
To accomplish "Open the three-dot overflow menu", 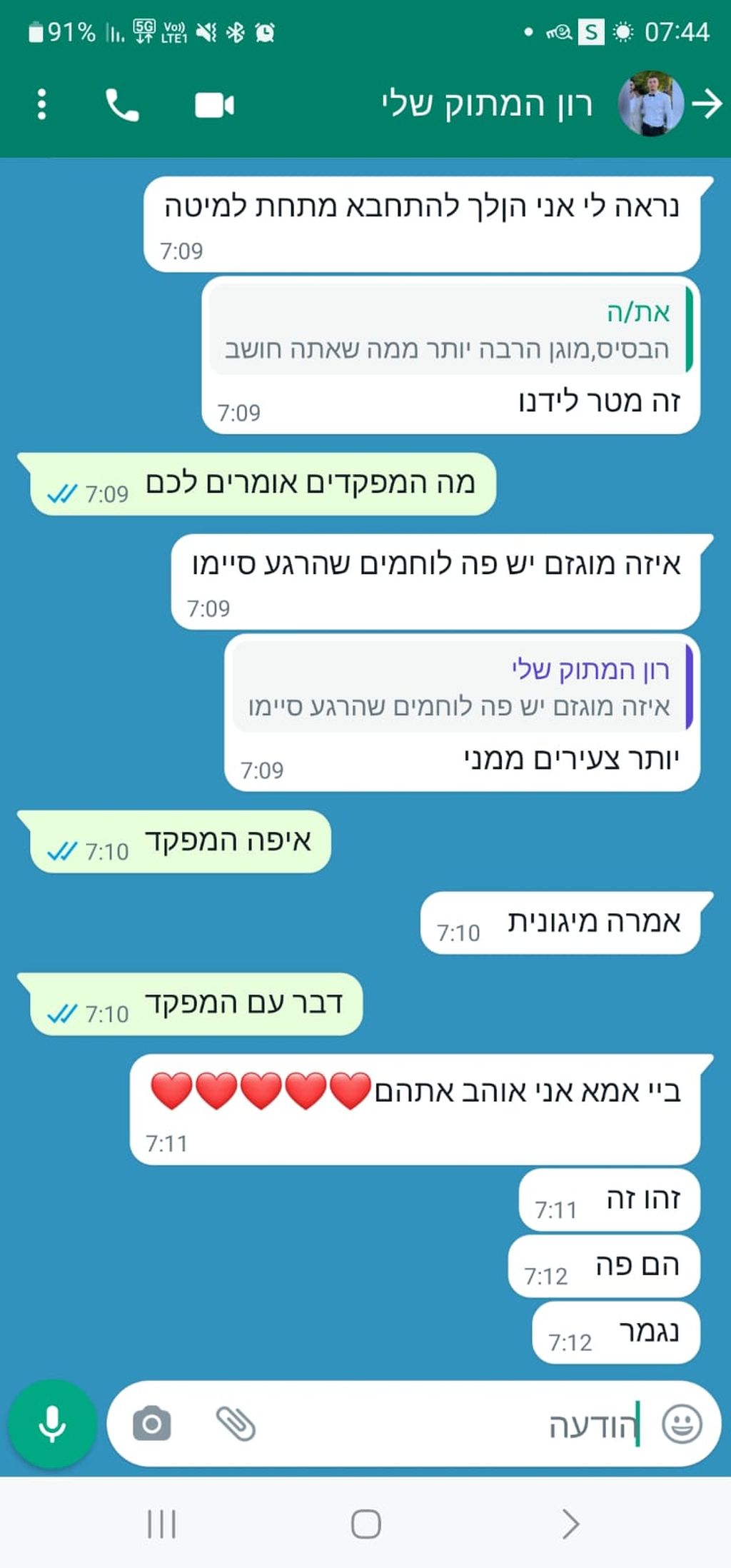I will click(41, 104).
